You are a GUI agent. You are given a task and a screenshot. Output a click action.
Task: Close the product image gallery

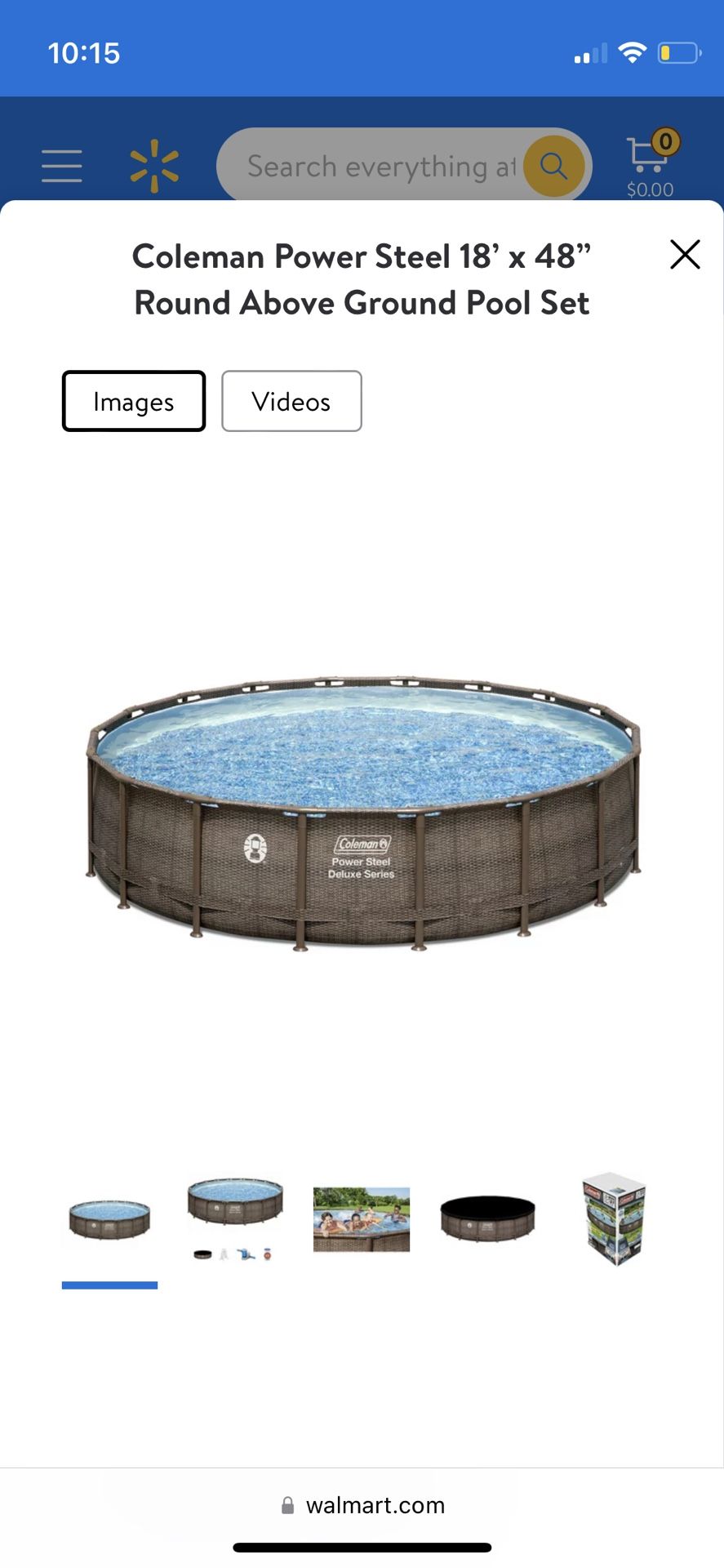click(685, 255)
